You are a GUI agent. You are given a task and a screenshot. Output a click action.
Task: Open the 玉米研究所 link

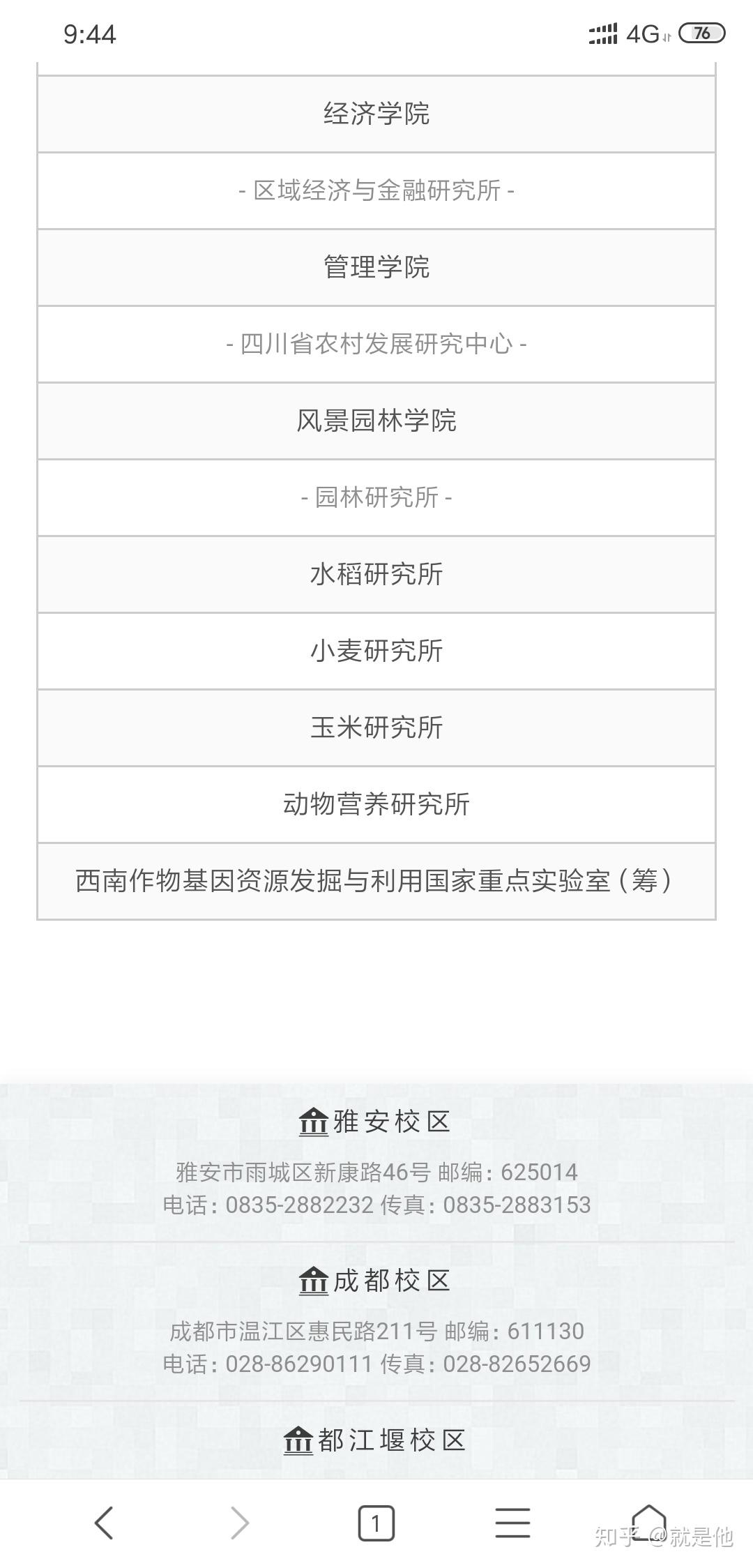(376, 728)
